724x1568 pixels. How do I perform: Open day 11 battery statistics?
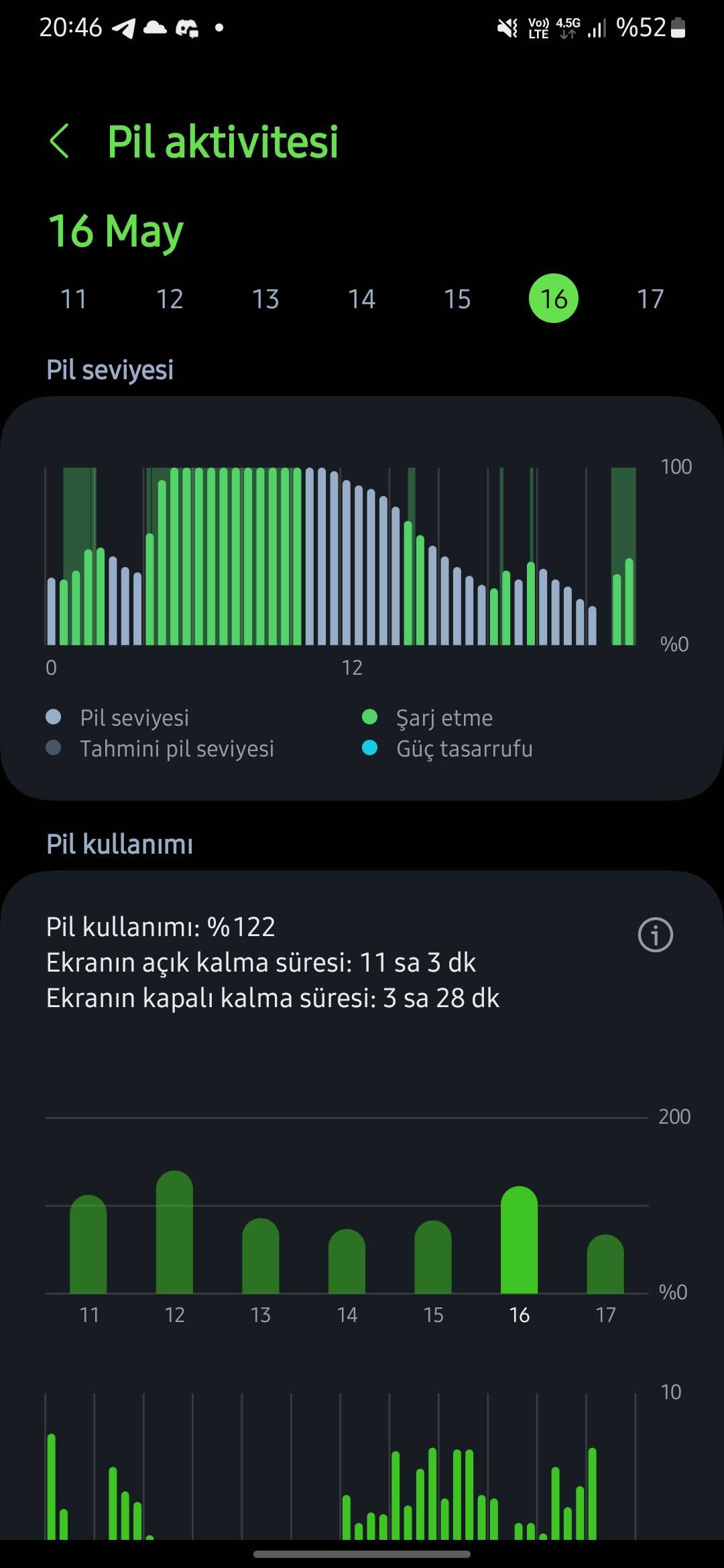coord(73,298)
